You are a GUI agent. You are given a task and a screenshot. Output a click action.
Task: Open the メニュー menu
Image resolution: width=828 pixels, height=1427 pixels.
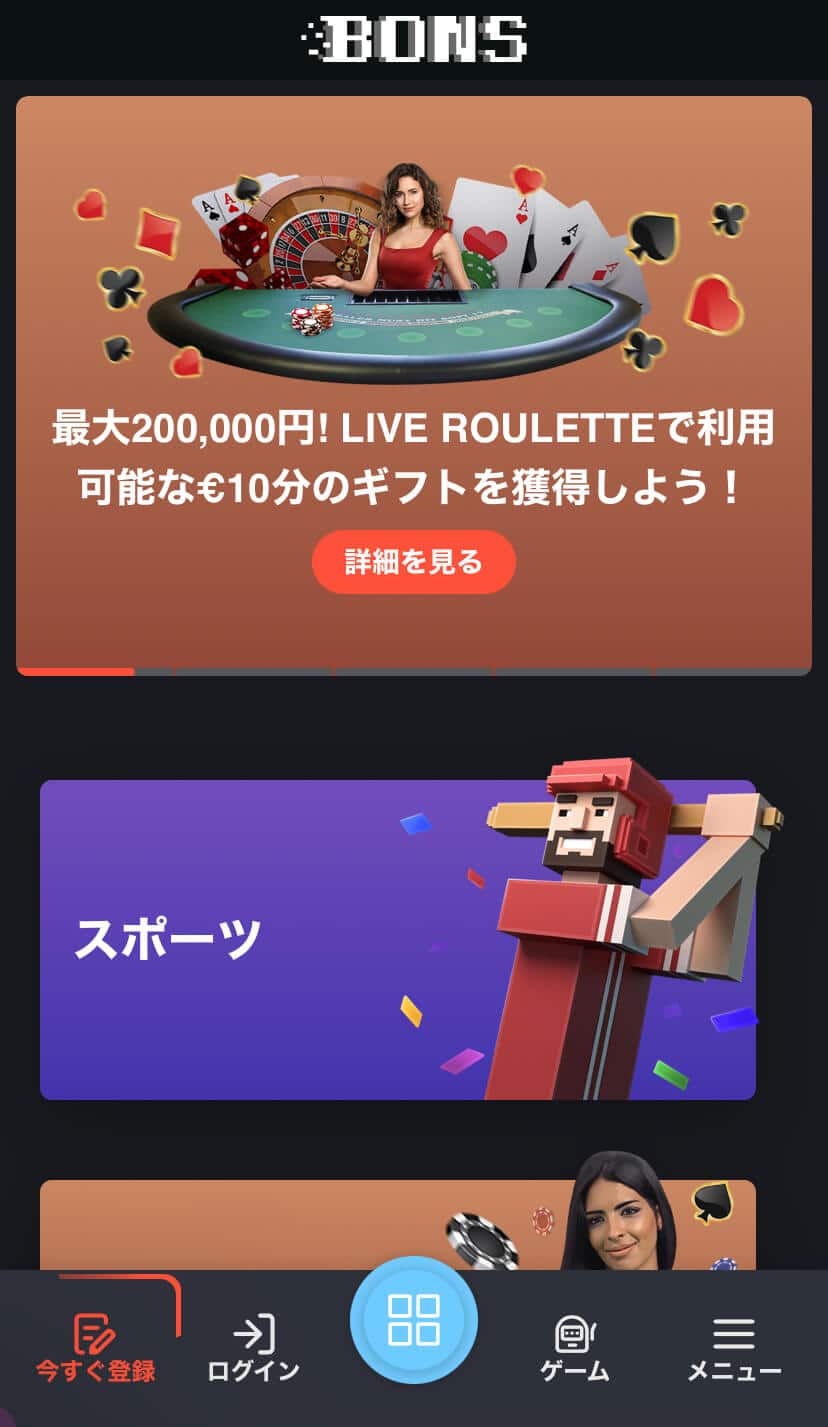(733, 1349)
